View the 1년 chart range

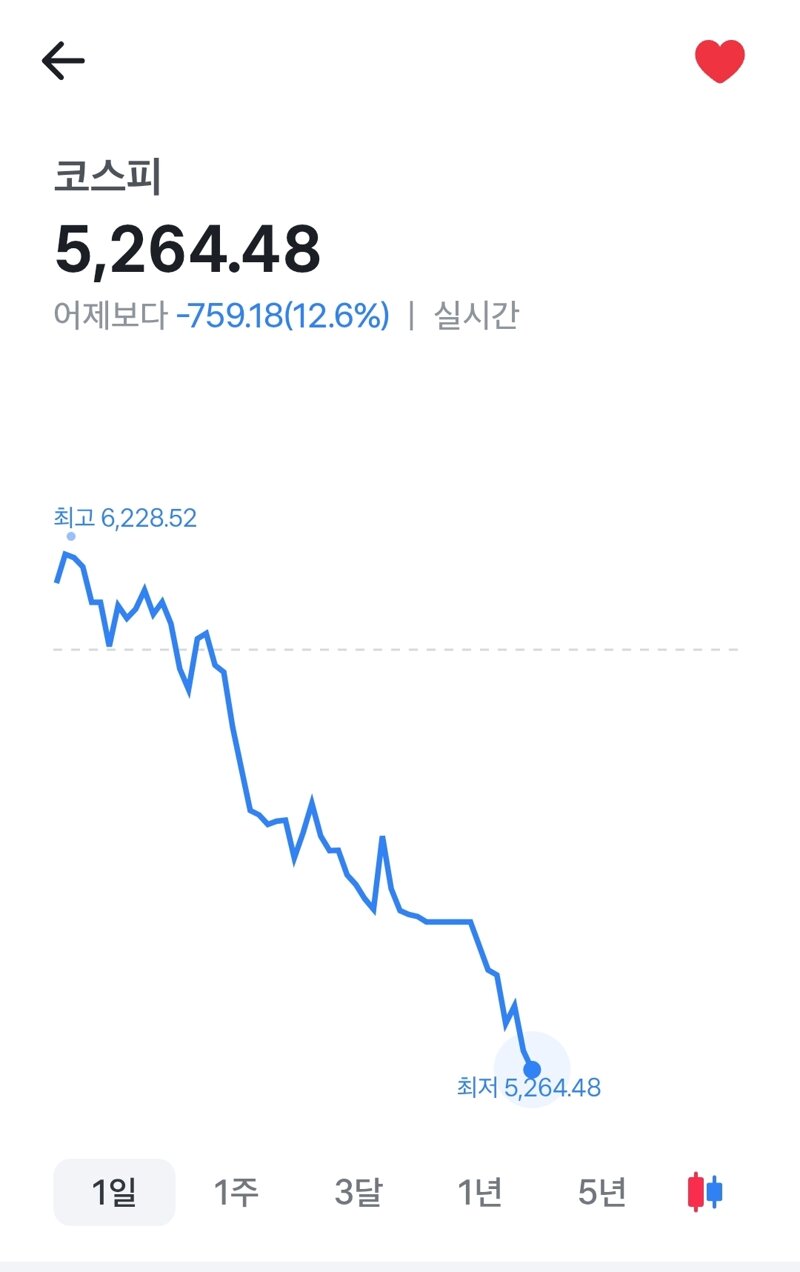click(x=480, y=1192)
